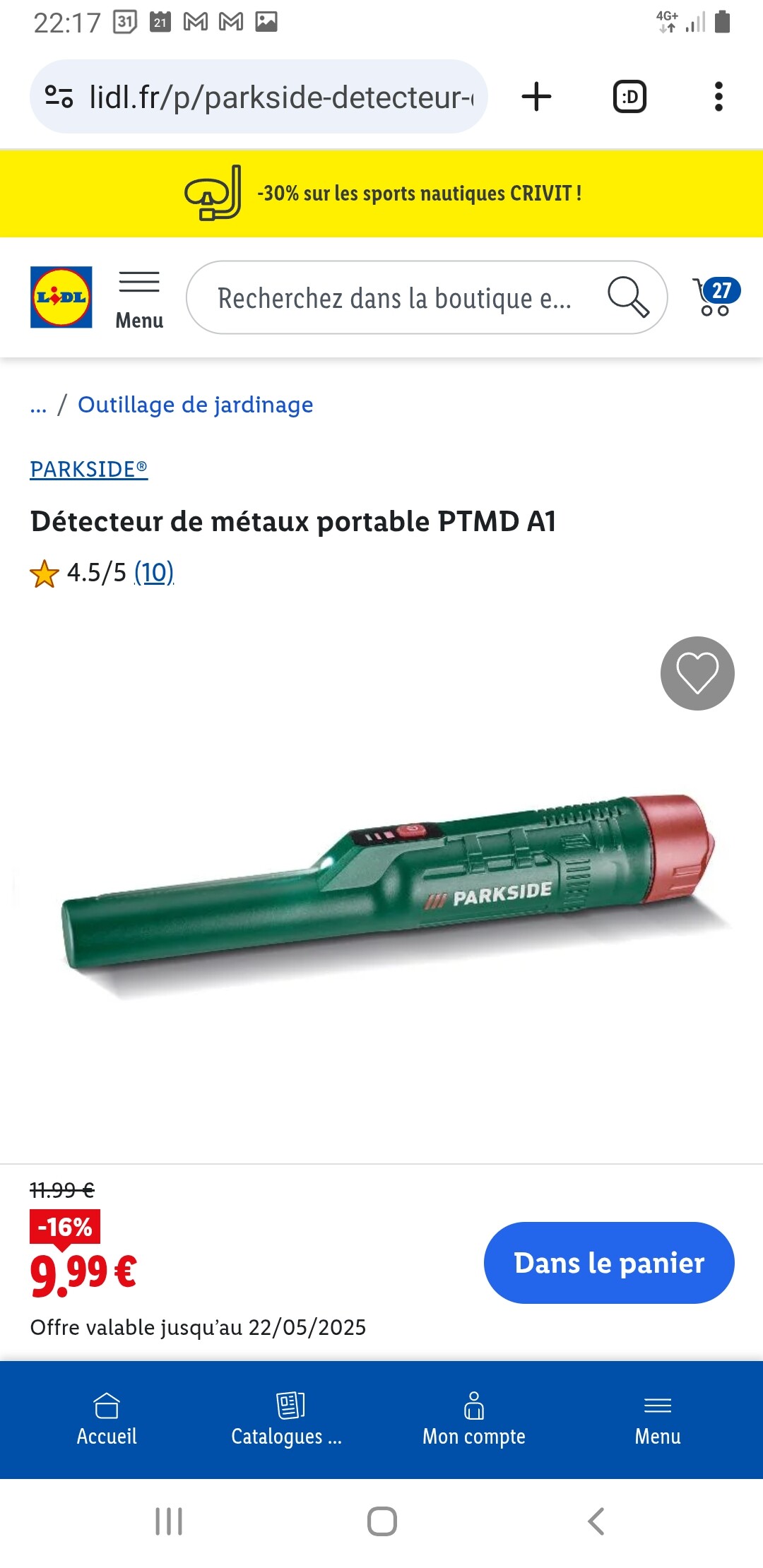Viewport: 763px width, 1568px height.
Task: Open the shopping cart with 27 items
Action: click(715, 297)
